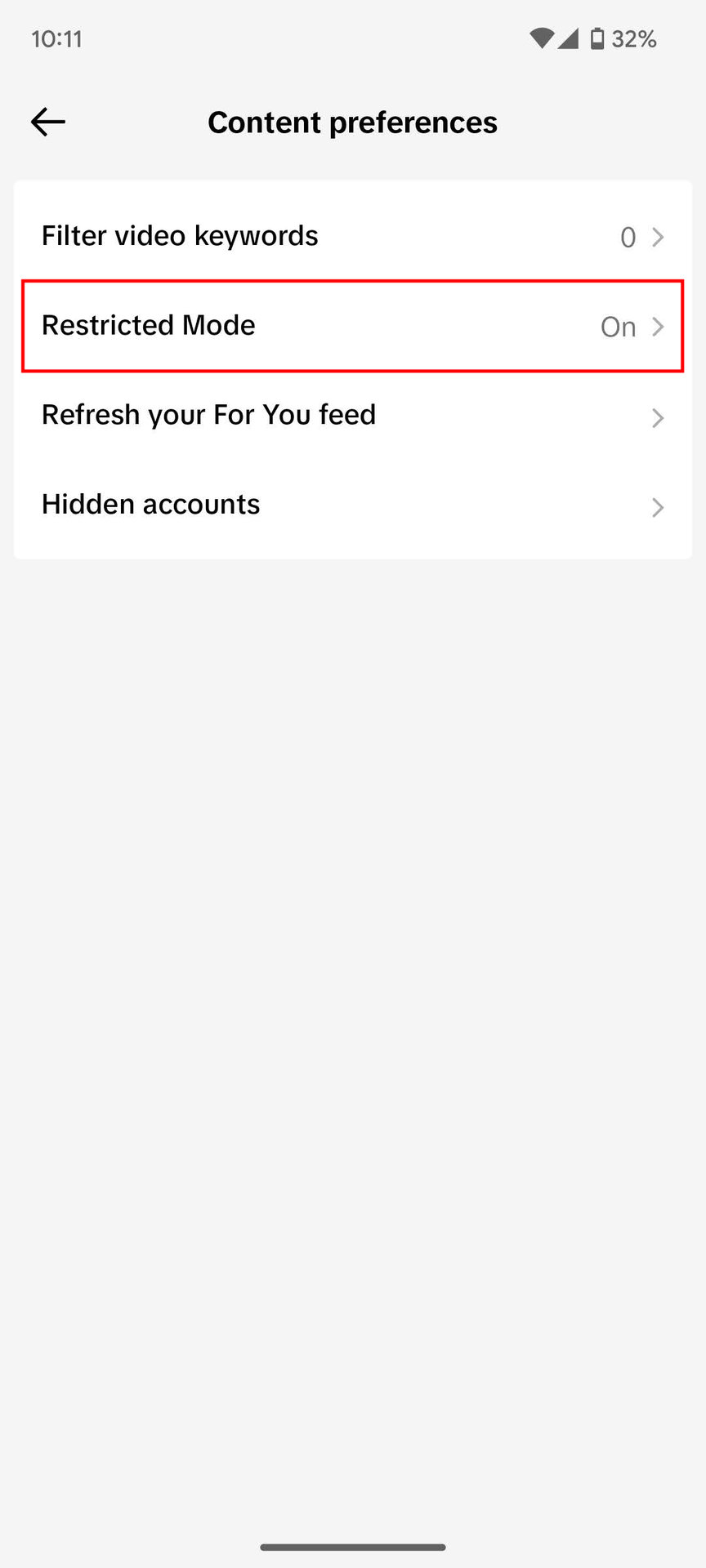Screen dimensions: 706x1568
Task: Open Restricted Mode settings
Action: 352,326
